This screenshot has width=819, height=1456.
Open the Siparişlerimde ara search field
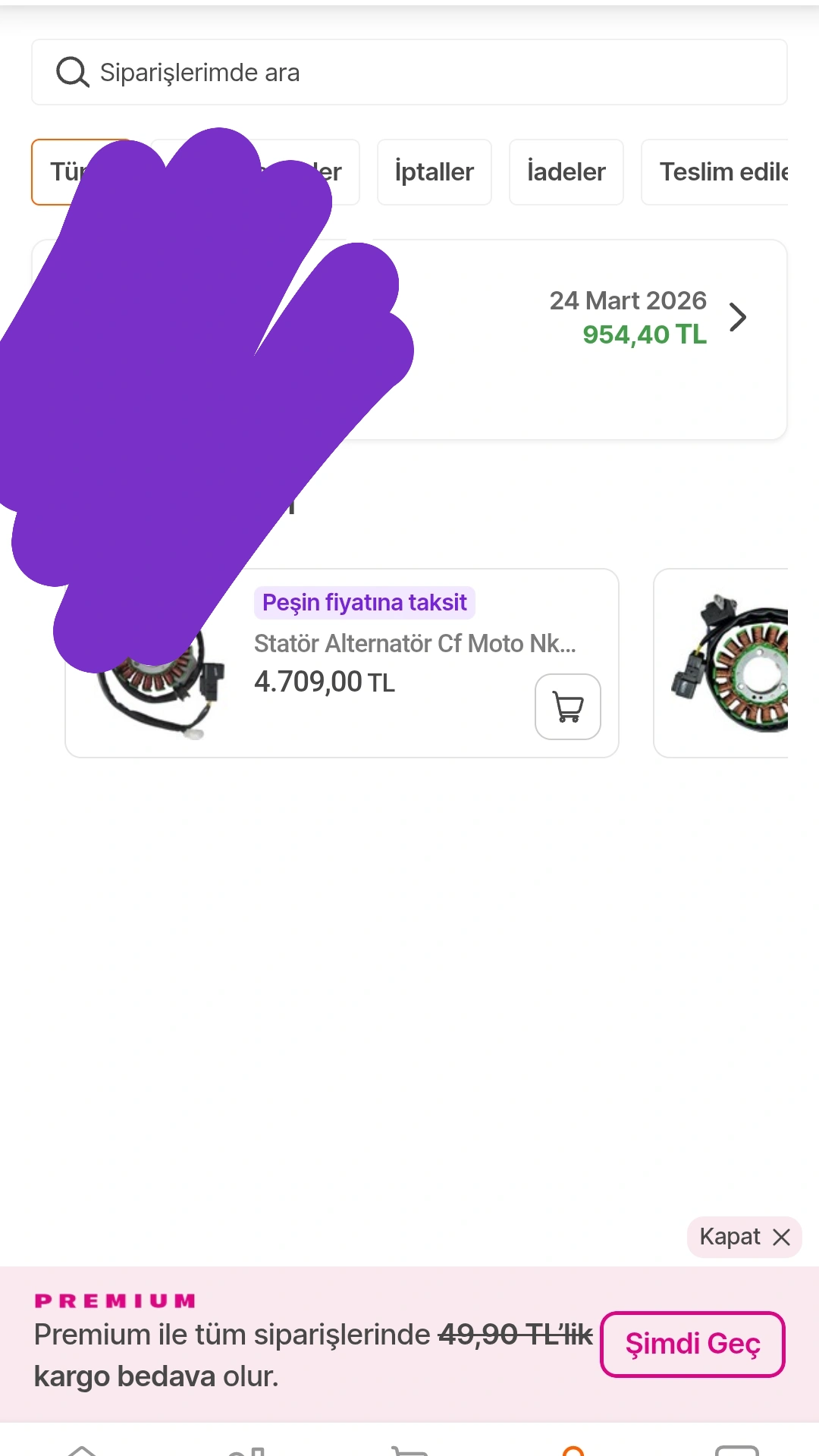point(409,73)
